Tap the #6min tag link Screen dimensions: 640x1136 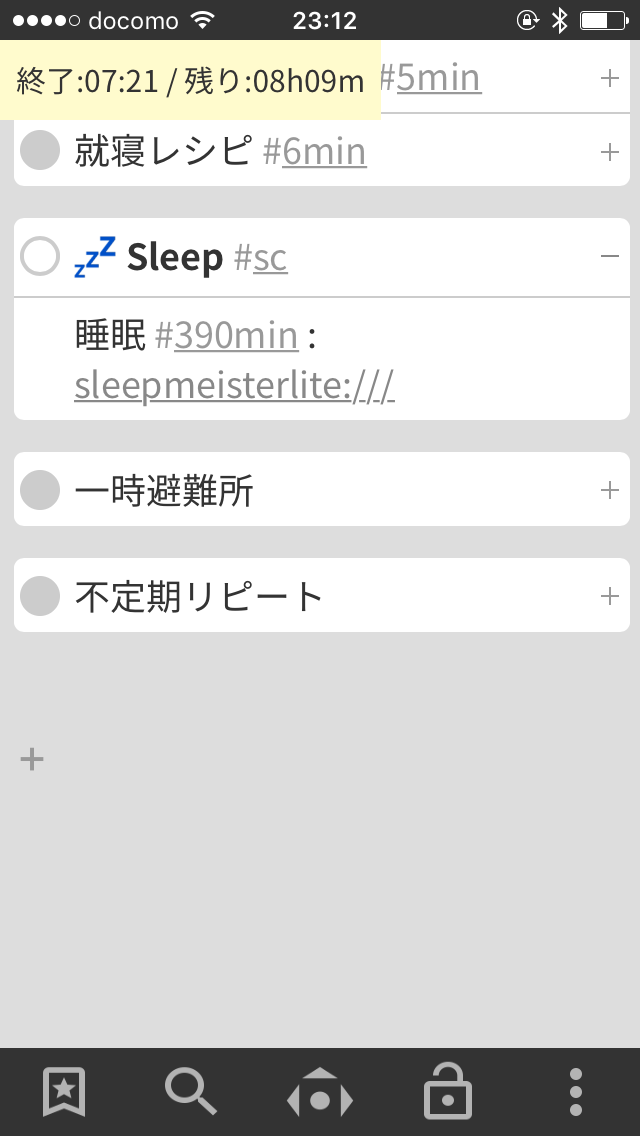(324, 152)
